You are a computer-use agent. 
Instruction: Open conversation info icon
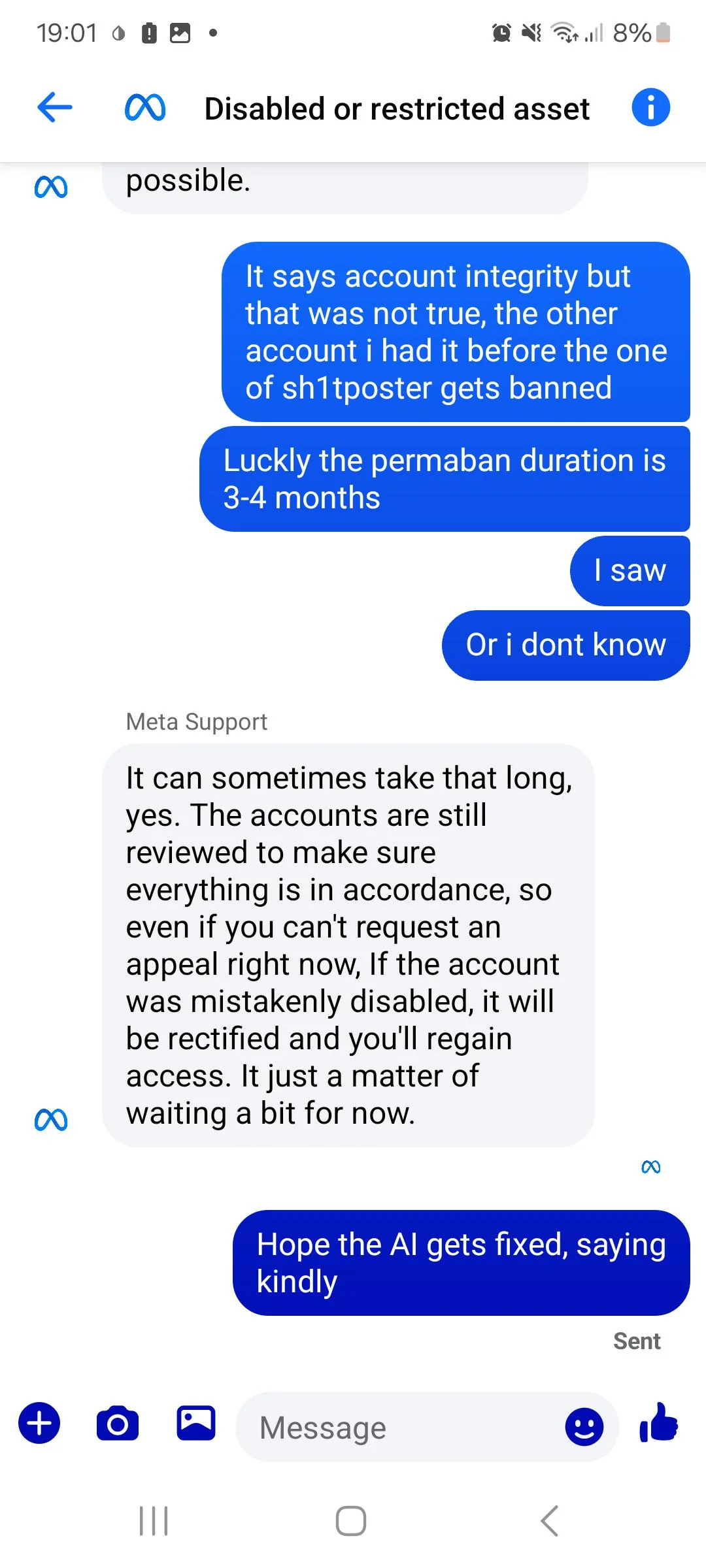point(650,107)
